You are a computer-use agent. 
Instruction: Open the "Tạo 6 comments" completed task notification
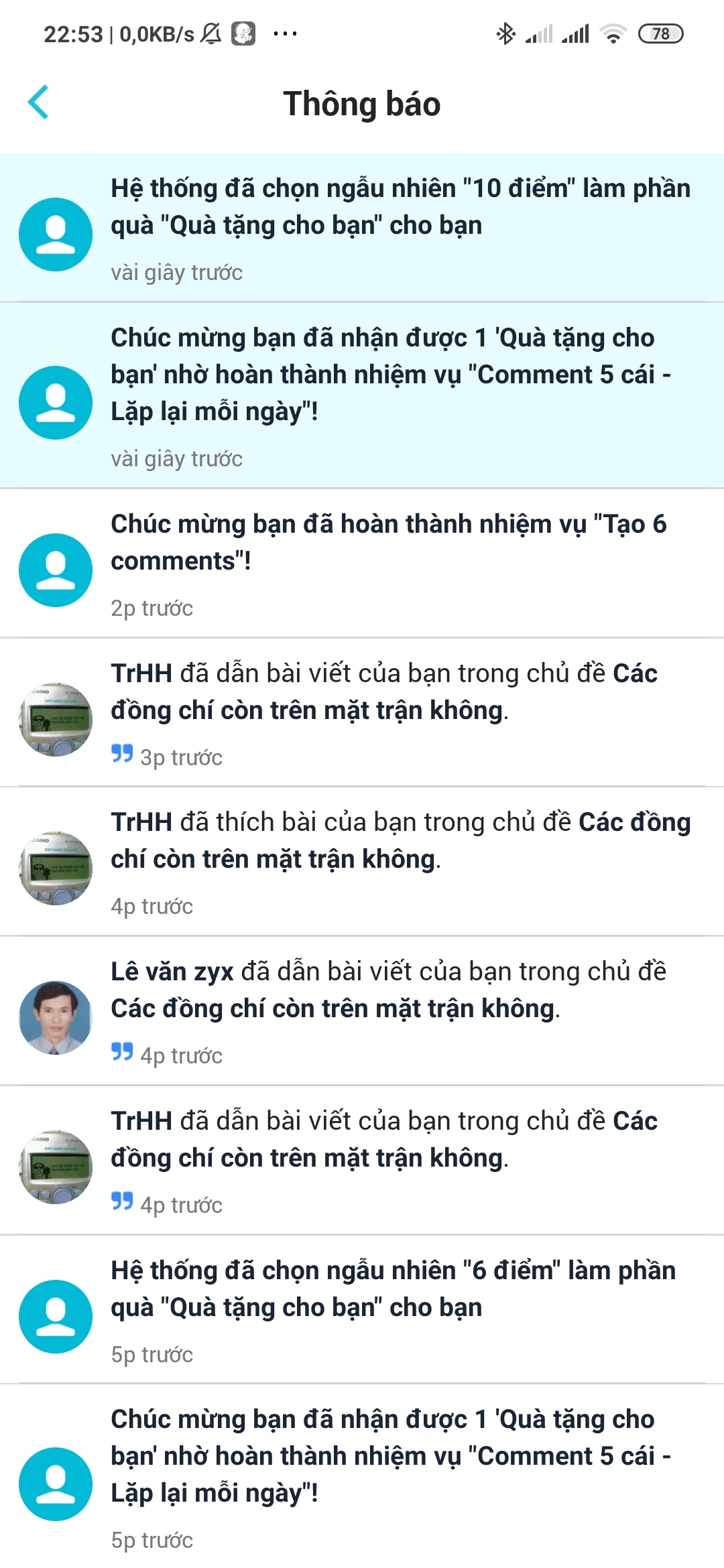[362, 564]
